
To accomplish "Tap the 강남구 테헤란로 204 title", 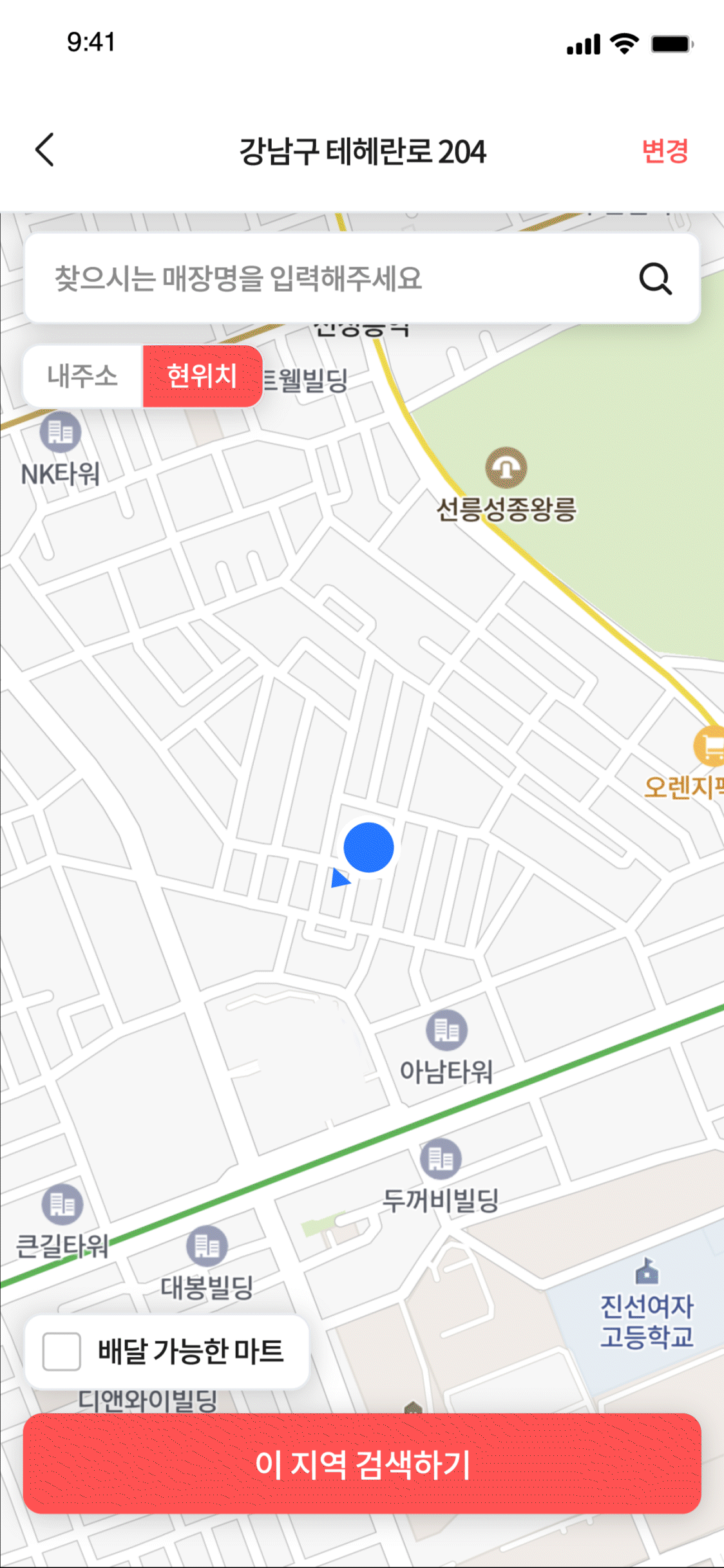I will point(362,151).
